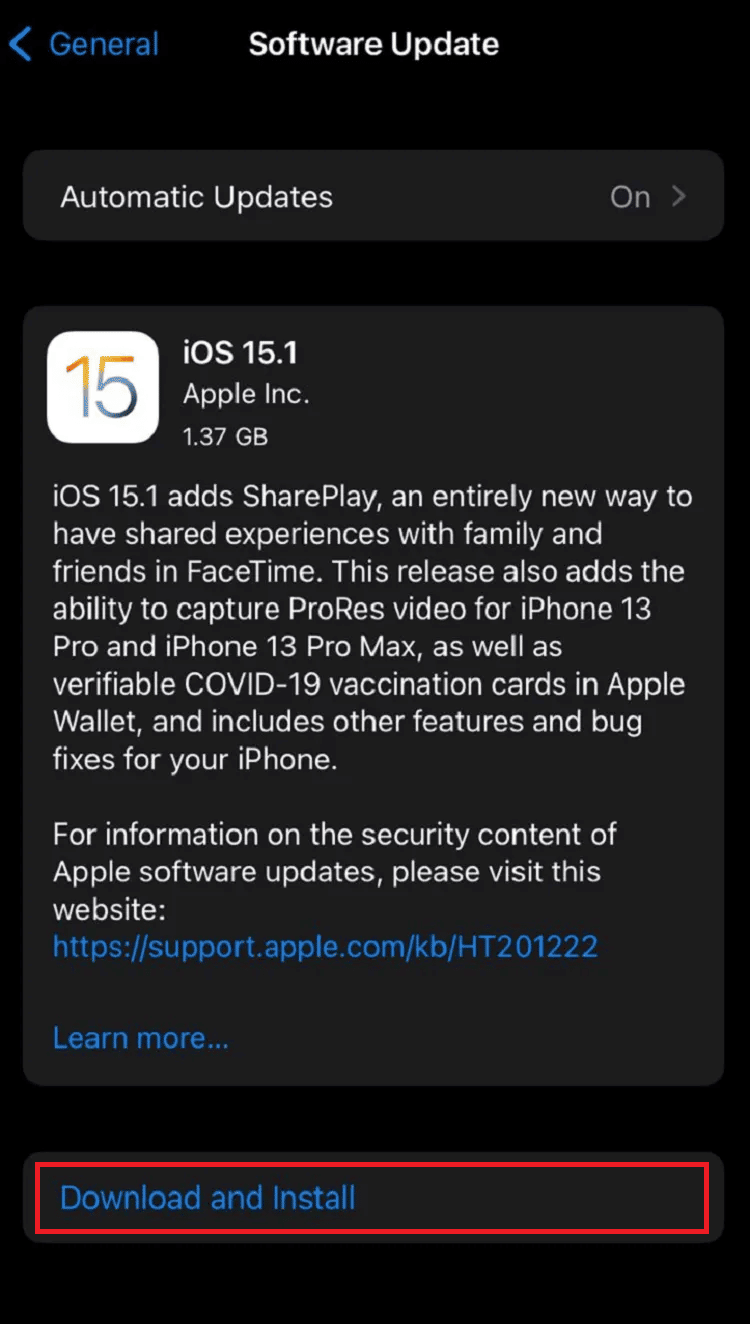Viewport: 750px width, 1324px height.
Task: Start Download and Install
Action: pos(208,1198)
